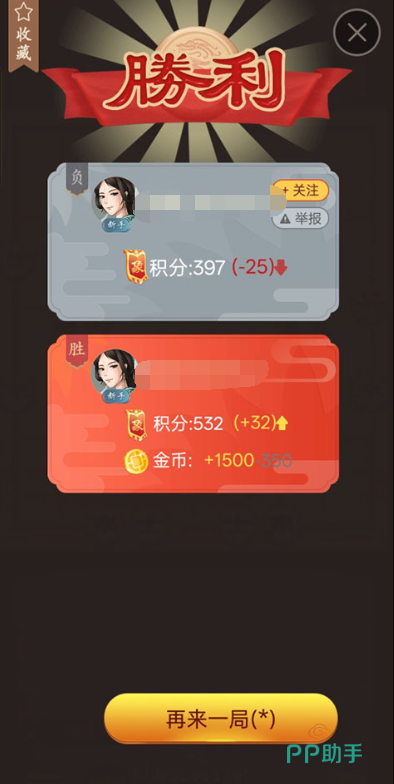Report the opponent with 举报

point(300,218)
